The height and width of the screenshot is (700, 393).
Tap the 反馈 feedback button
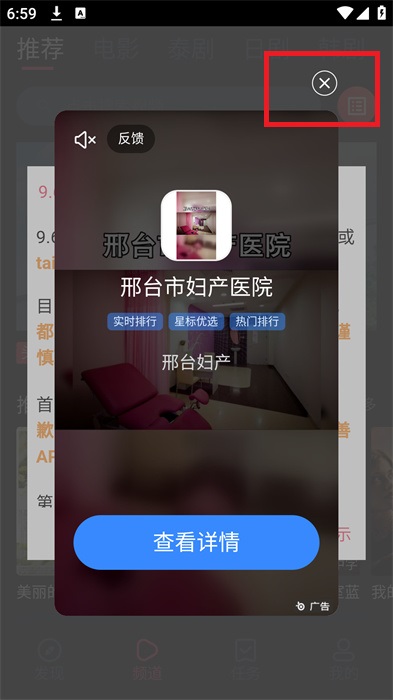point(131,139)
